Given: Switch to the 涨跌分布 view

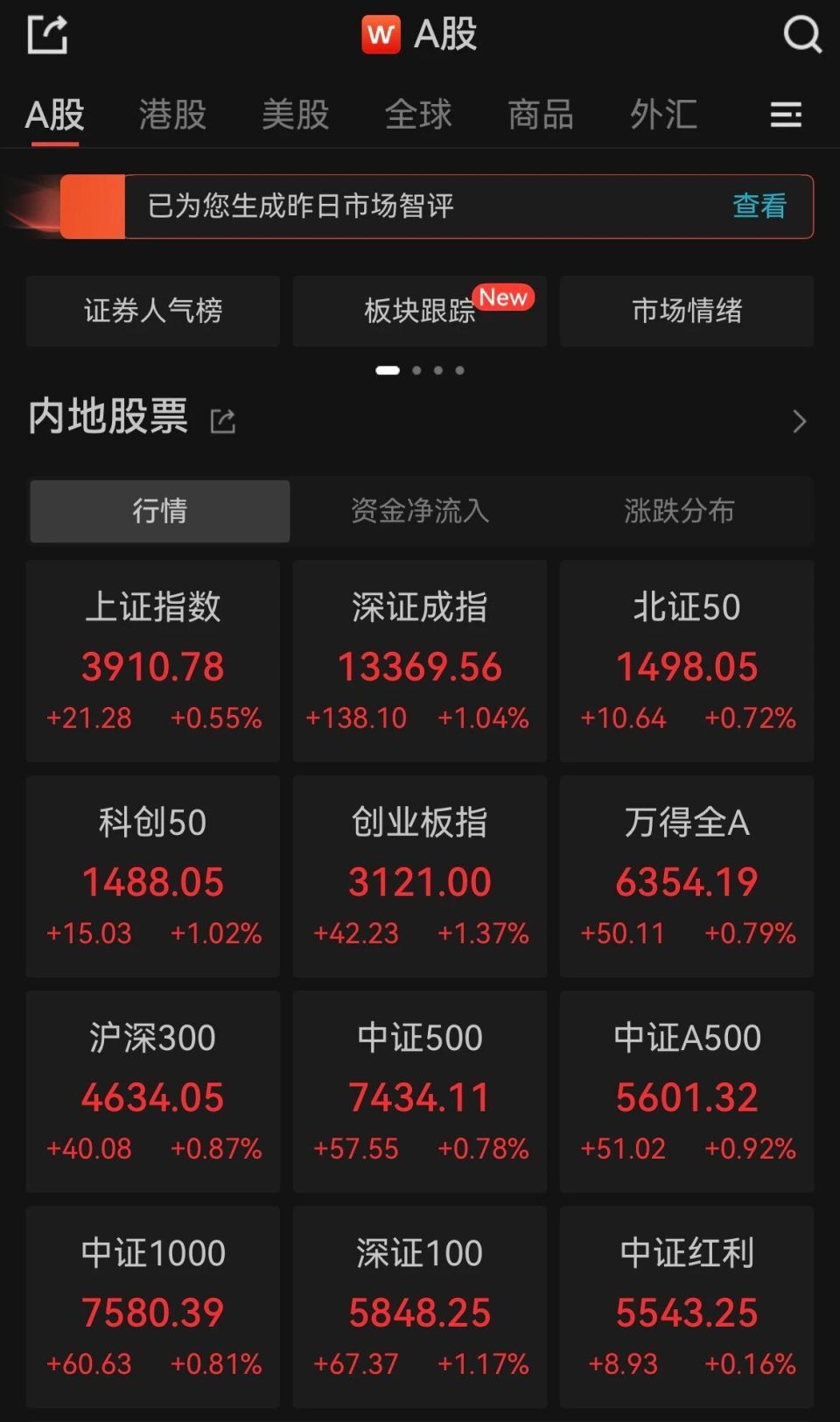Looking at the screenshot, I should click(679, 512).
